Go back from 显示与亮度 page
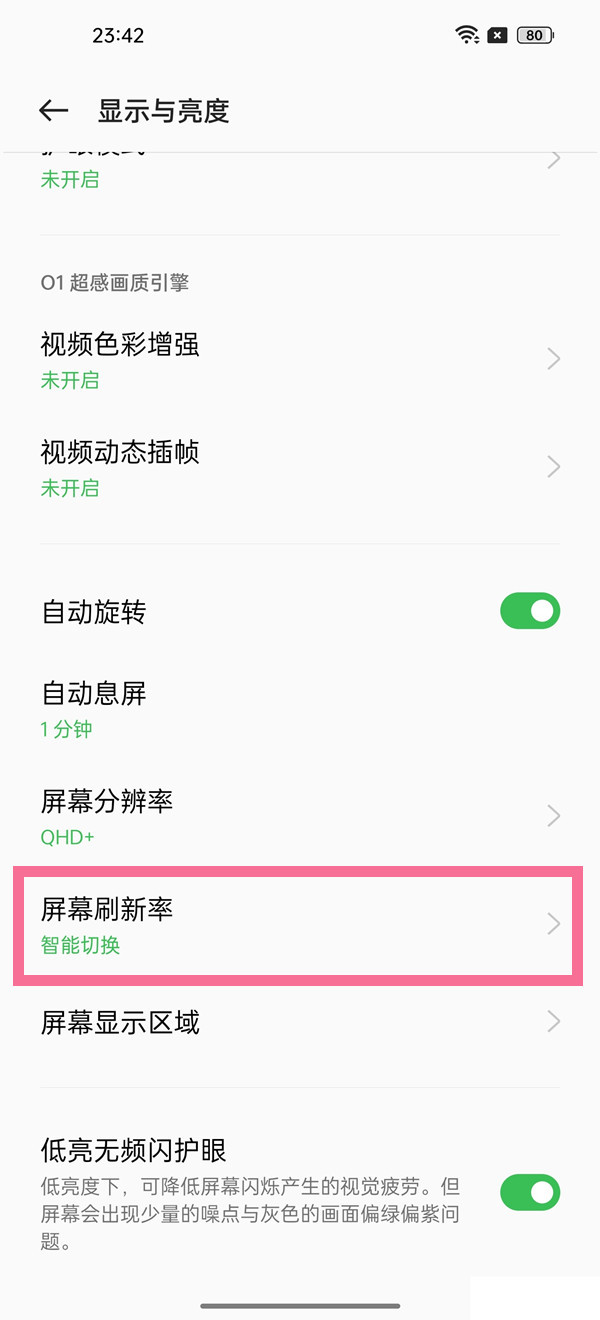 point(53,111)
